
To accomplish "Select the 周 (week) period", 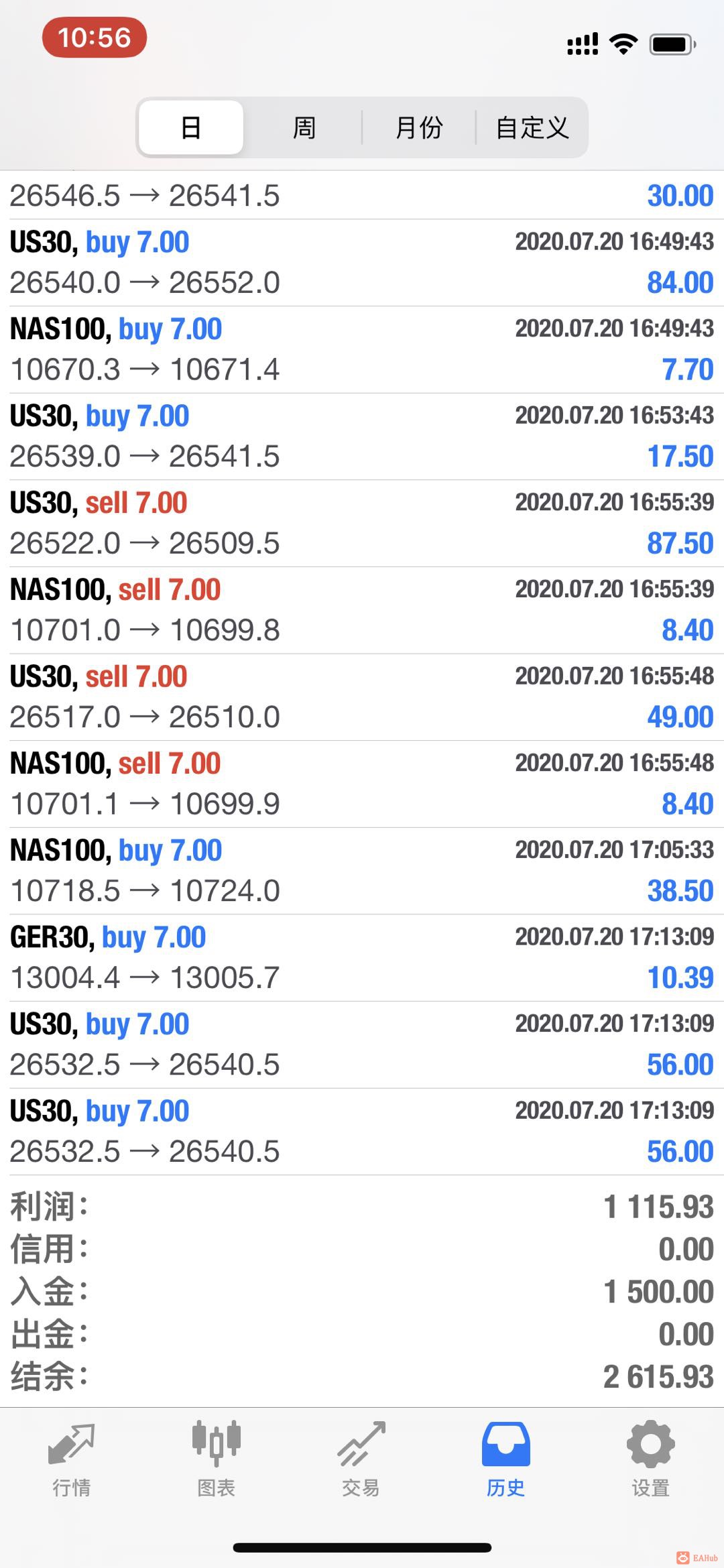I will tap(304, 127).
